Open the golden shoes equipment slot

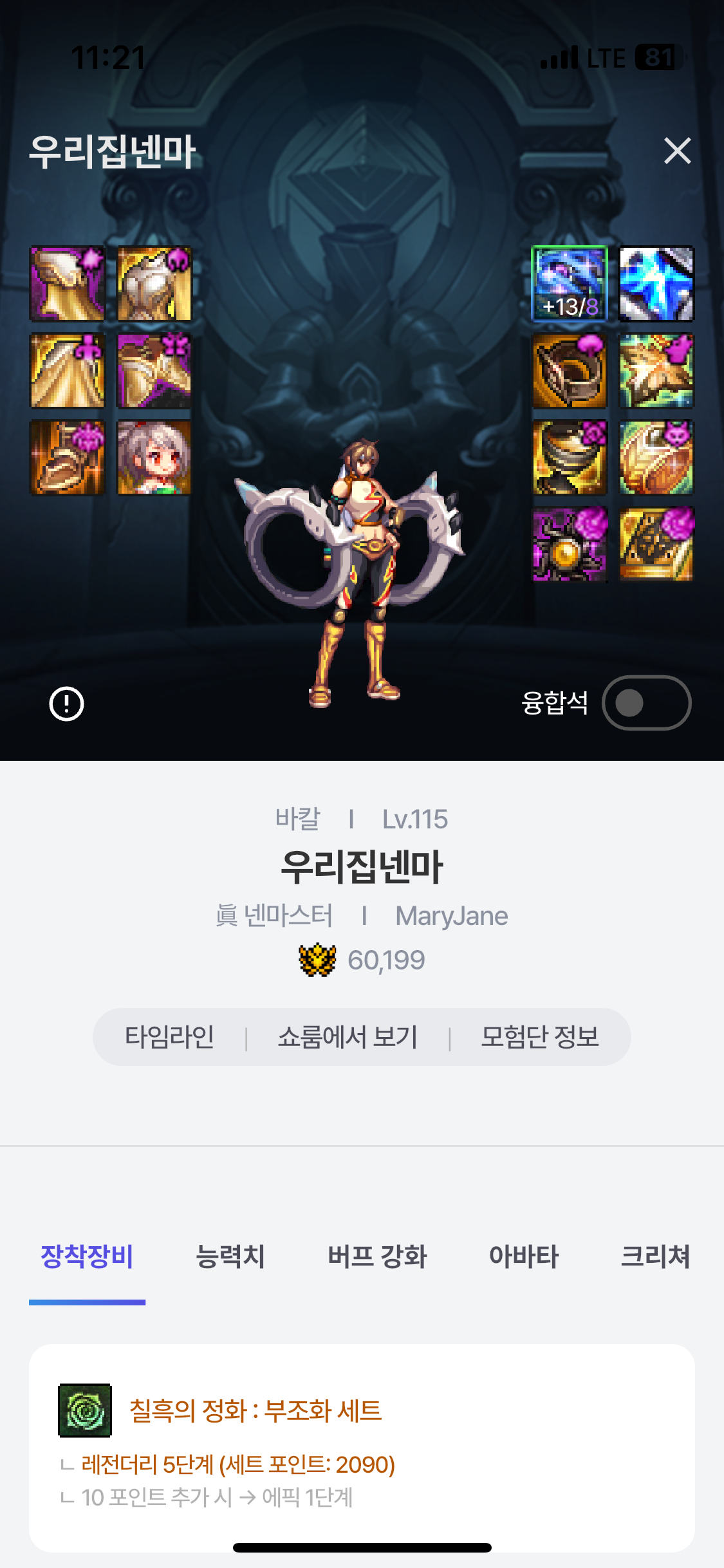click(x=68, y=458)
